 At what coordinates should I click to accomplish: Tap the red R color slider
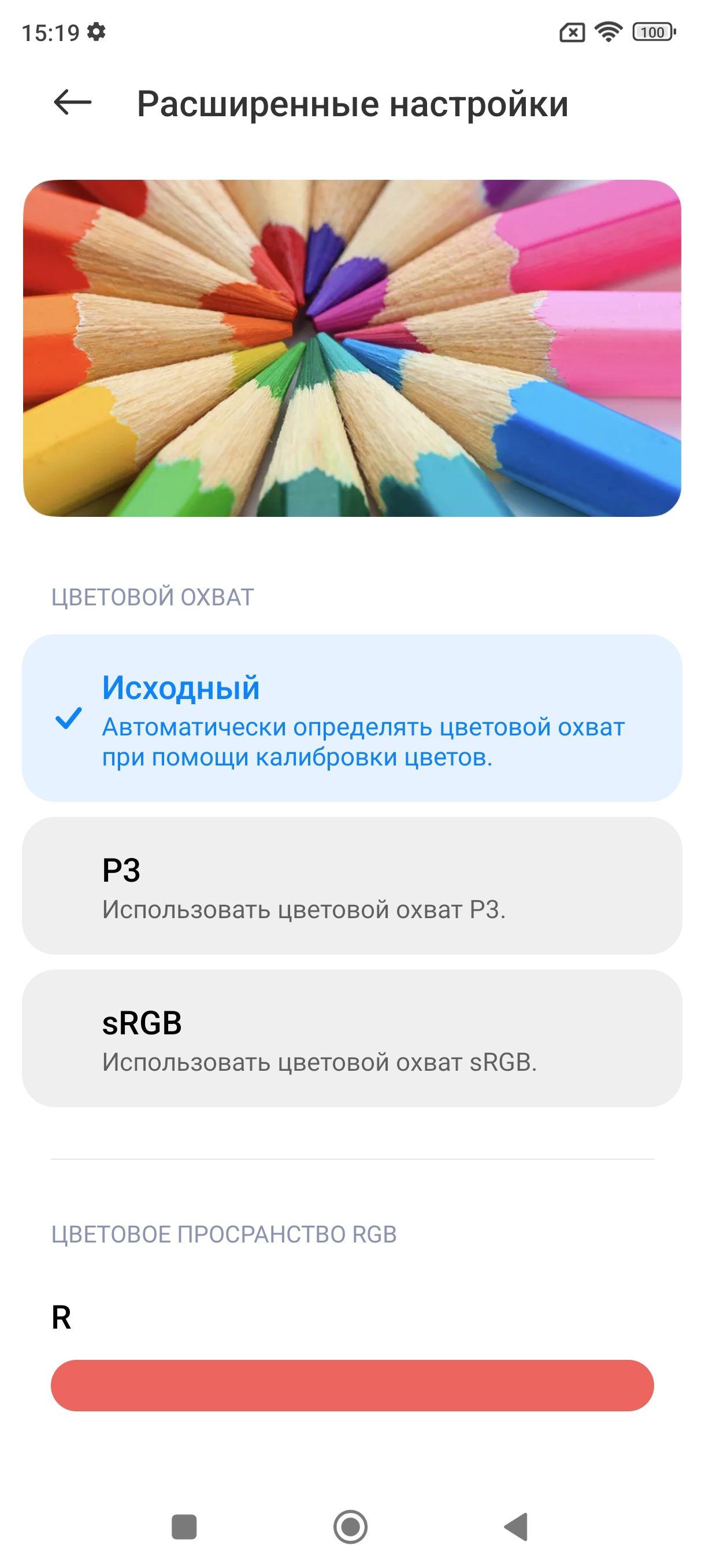coord(351,1385)
